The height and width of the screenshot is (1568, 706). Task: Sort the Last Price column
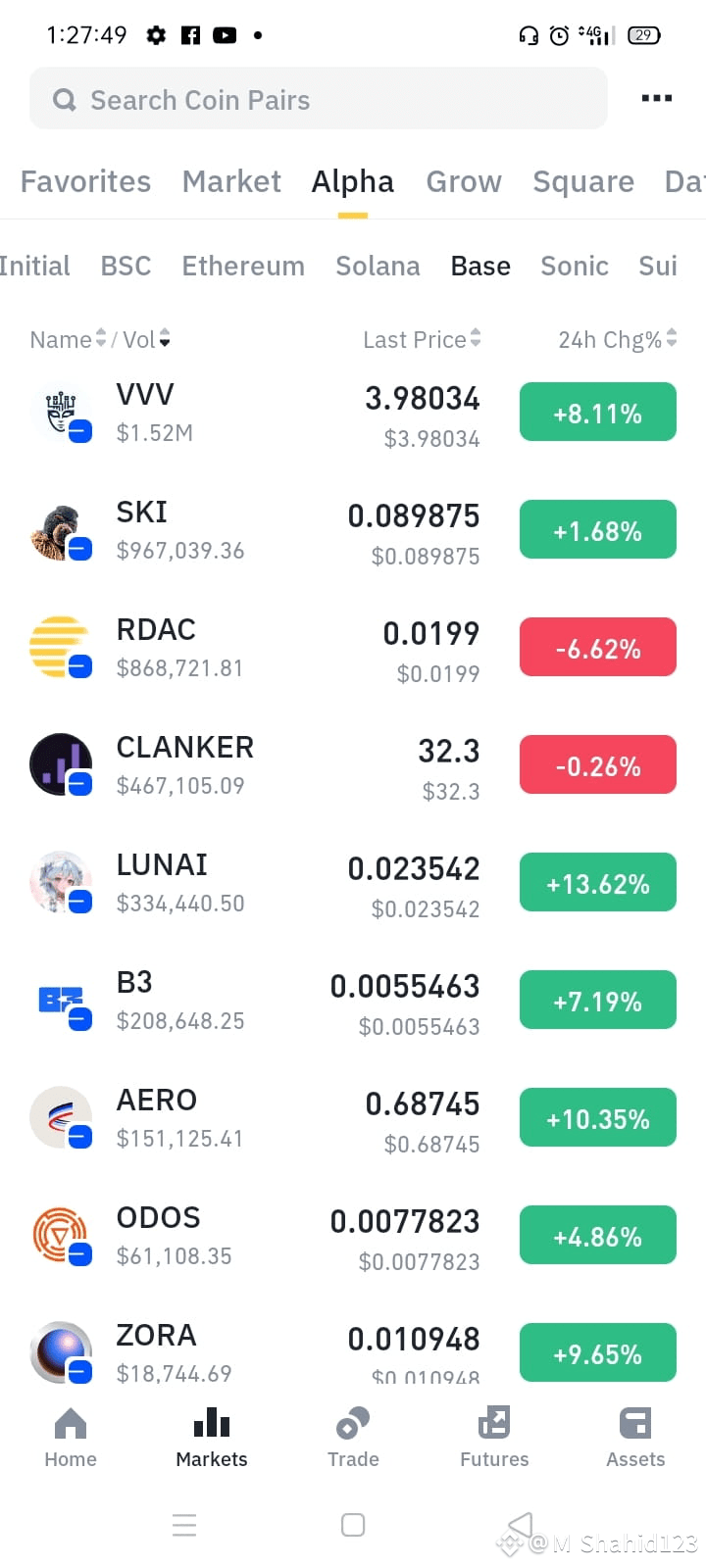[478, 339]
